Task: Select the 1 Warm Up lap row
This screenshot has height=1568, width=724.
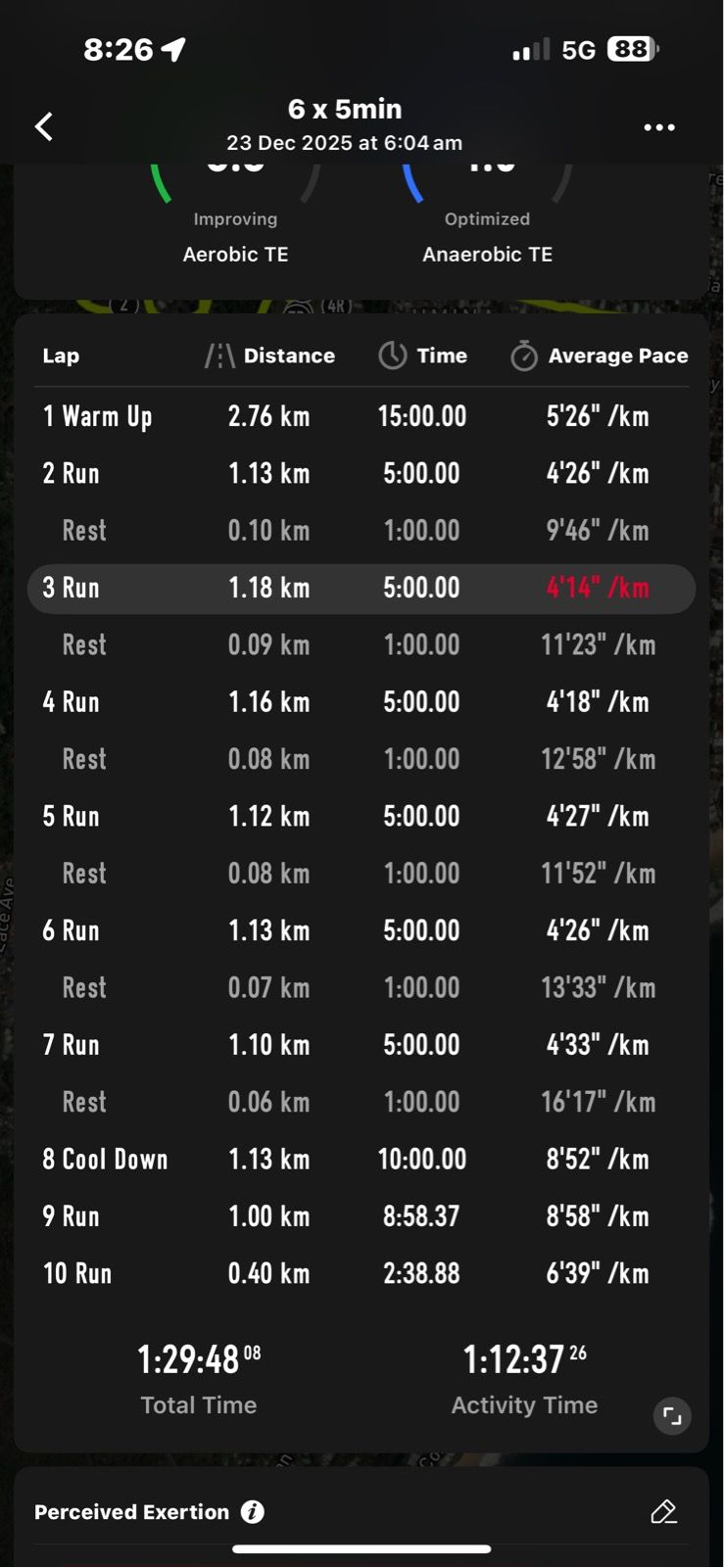Action: [x=361, y=416]
